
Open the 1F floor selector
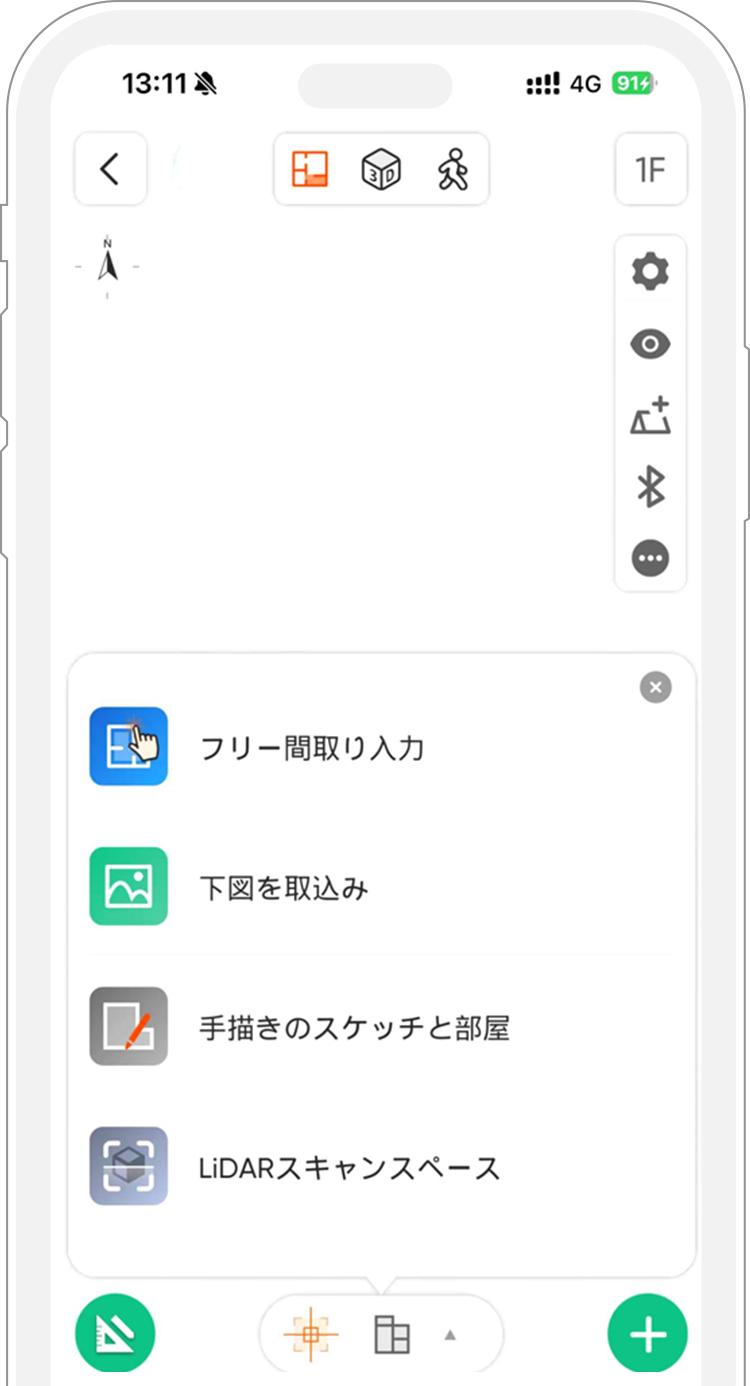(651, 170)
